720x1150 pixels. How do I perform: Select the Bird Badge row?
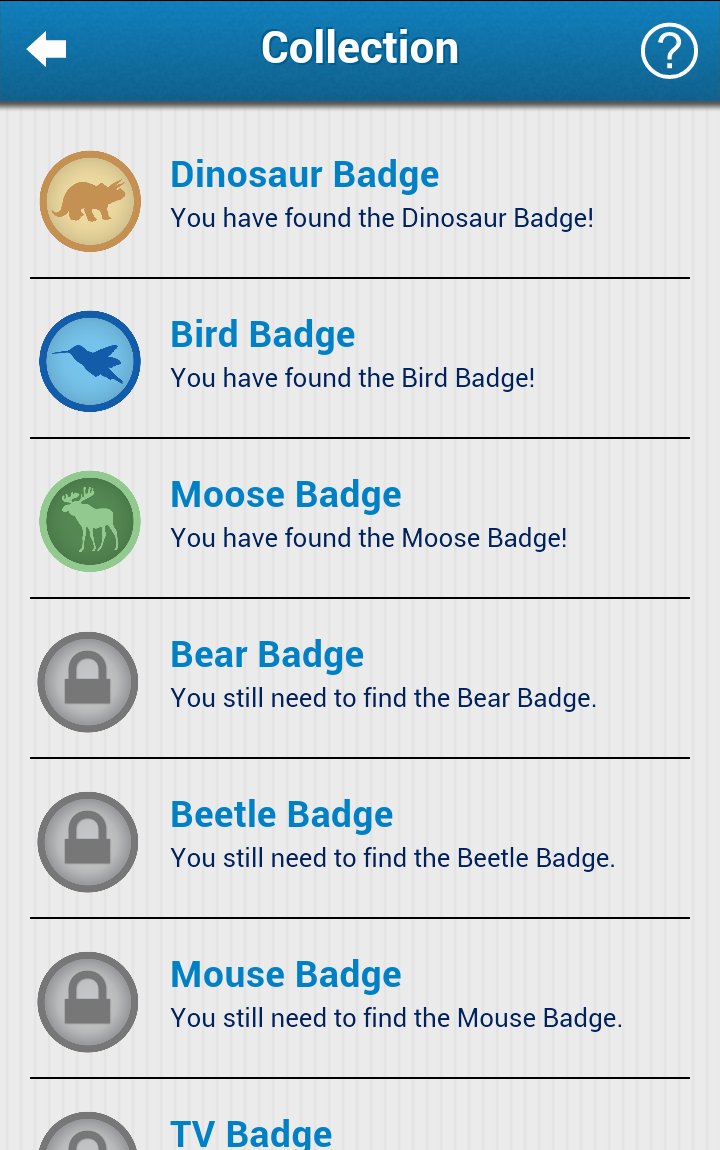(x=360, y=359)
